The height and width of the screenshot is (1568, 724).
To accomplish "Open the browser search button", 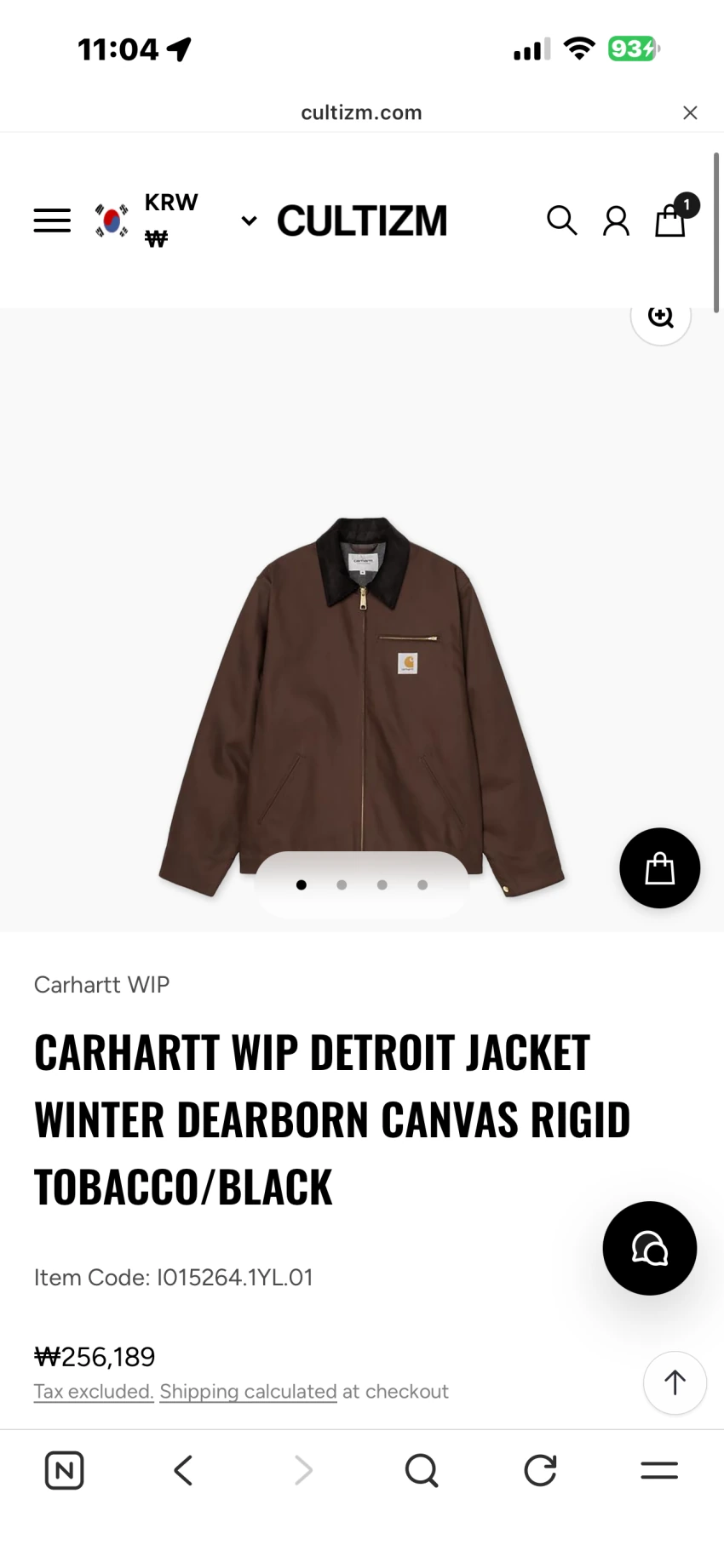I will click(422, 1470).
